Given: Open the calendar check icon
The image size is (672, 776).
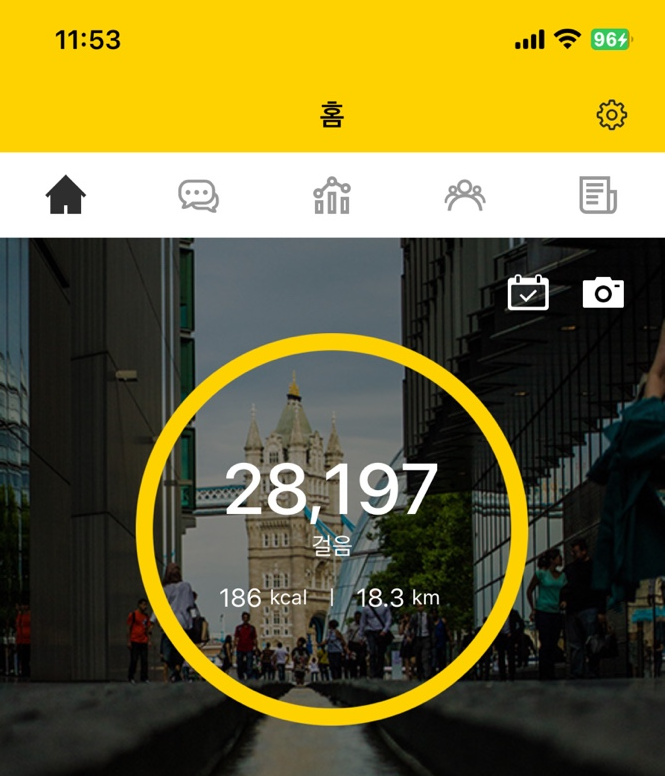Looking at the screenshot, I should point(528,293).
